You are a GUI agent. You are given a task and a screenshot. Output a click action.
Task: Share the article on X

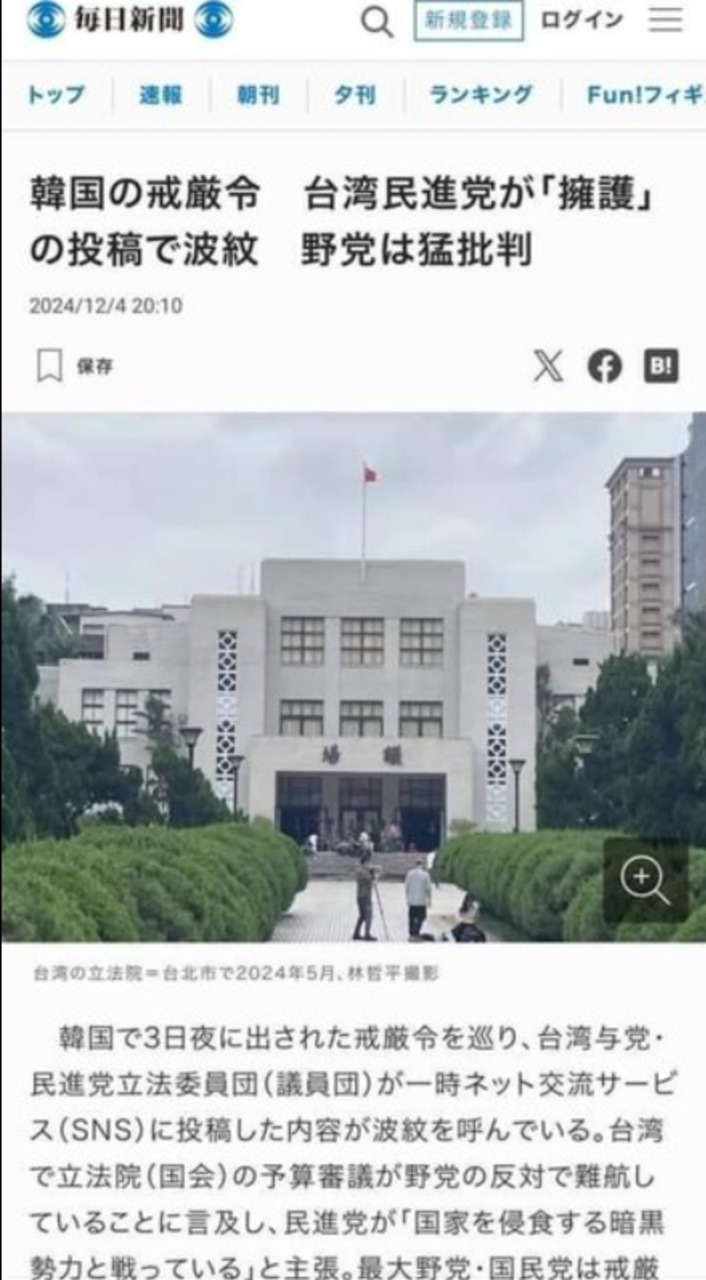pos(548,367)
